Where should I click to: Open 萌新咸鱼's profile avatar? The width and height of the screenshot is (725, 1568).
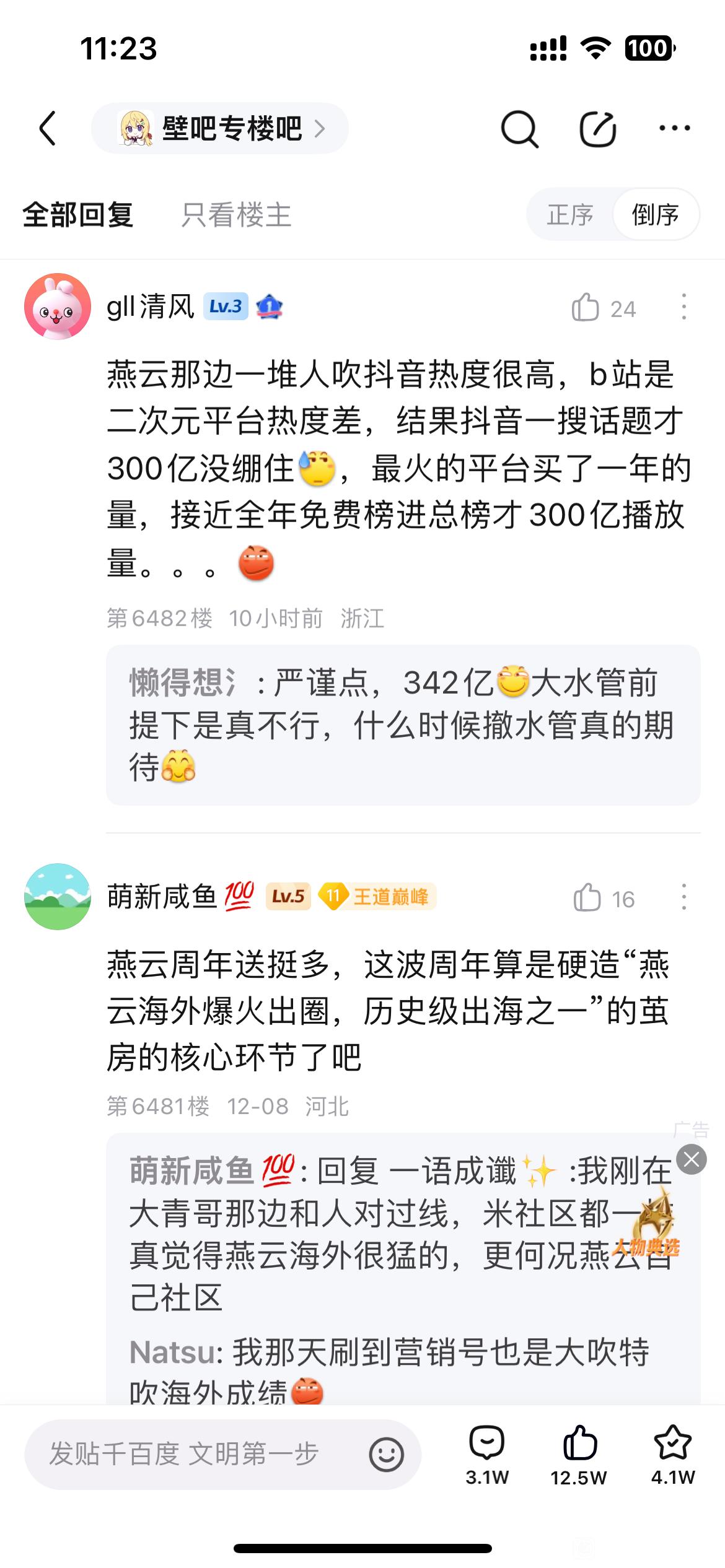(x=58, y=896)
